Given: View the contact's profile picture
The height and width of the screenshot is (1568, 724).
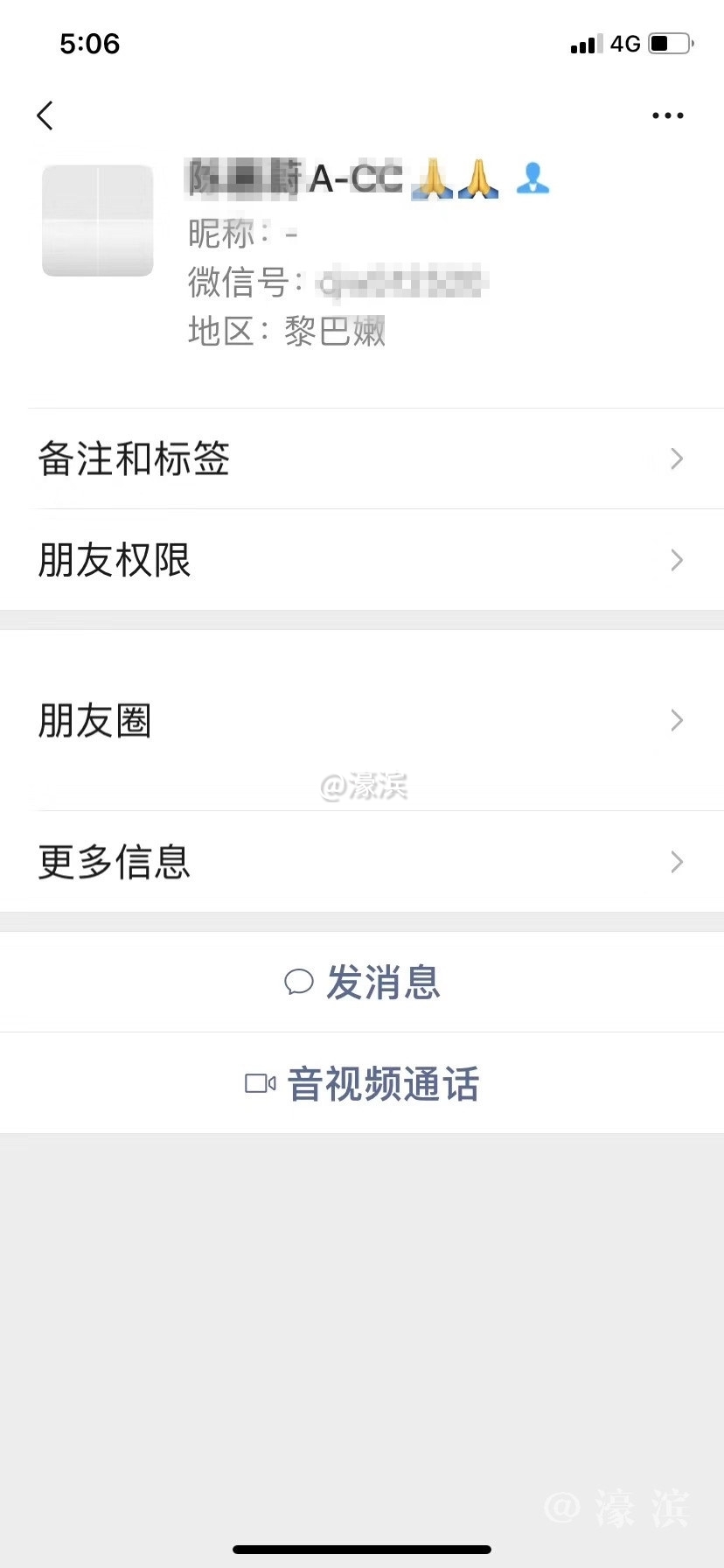Looking at the screenshot, I should click(x=98, y=220).
